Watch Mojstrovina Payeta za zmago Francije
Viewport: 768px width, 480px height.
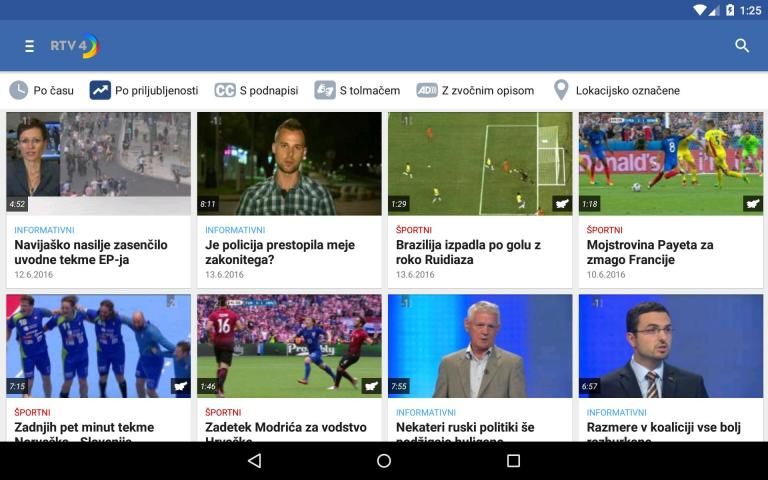point(671,200)
